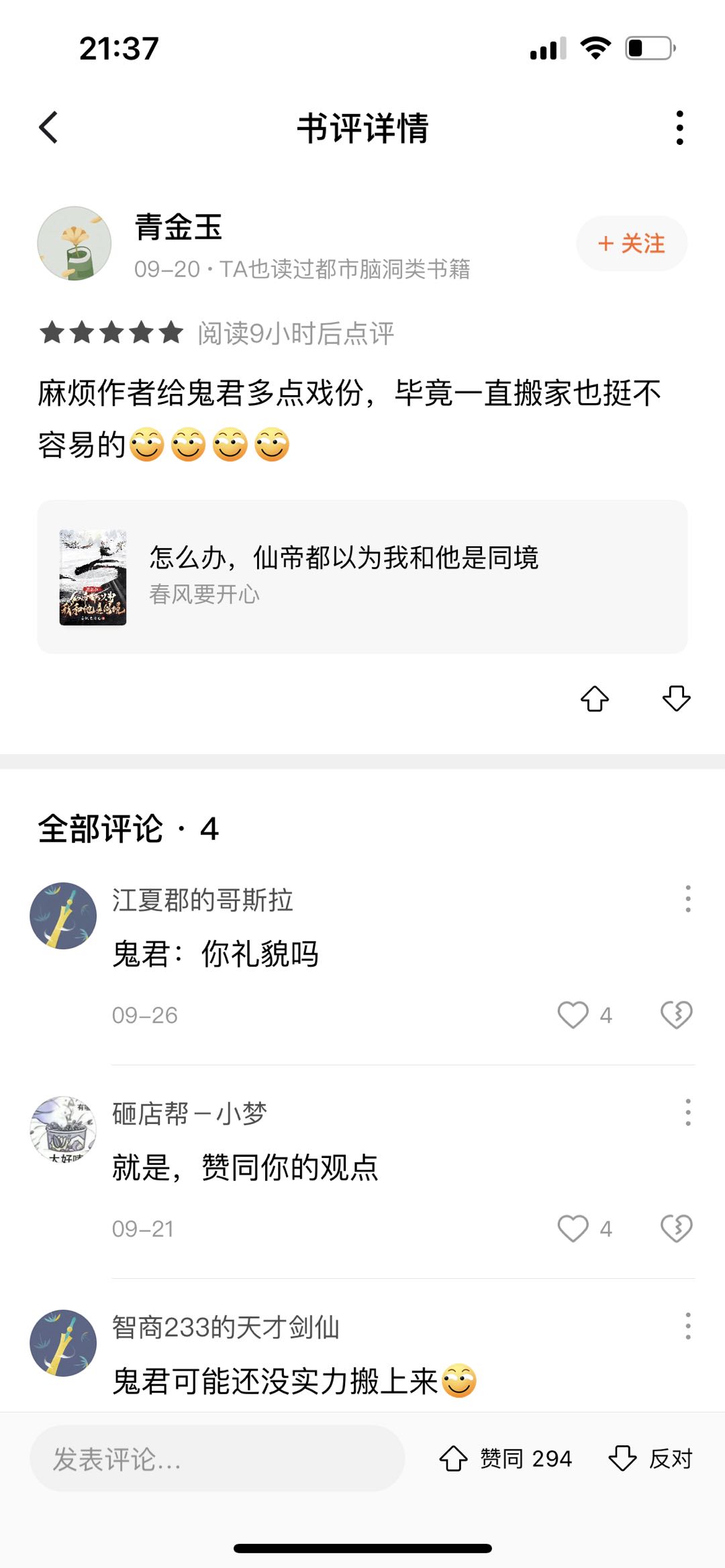View 智商233的天才剑仙's profile avatar
Image resolution: width=725 pixels, height=1568 pixels.
pos(63,1343)
